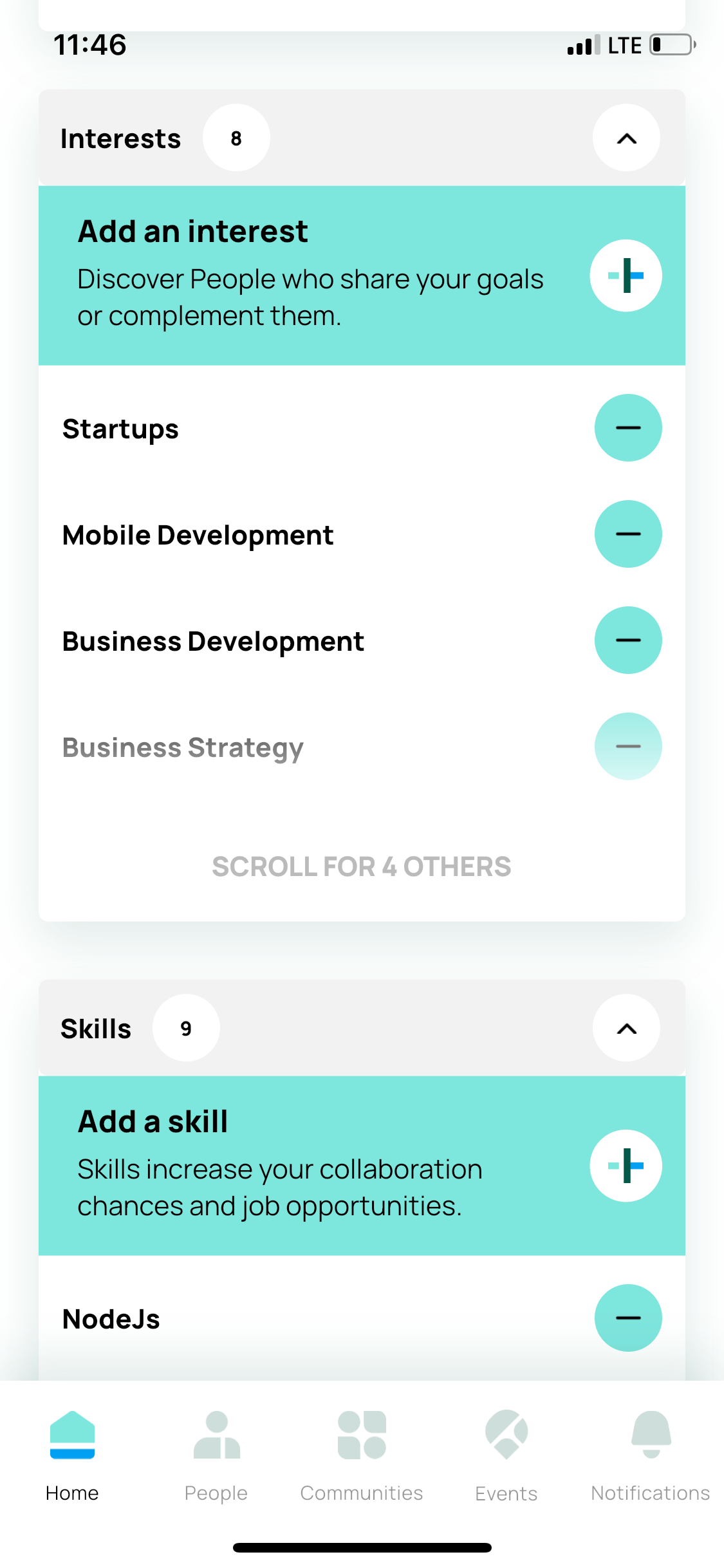
Task: Remove the Mobile Development interest
Action: click(x=628, y=534)
